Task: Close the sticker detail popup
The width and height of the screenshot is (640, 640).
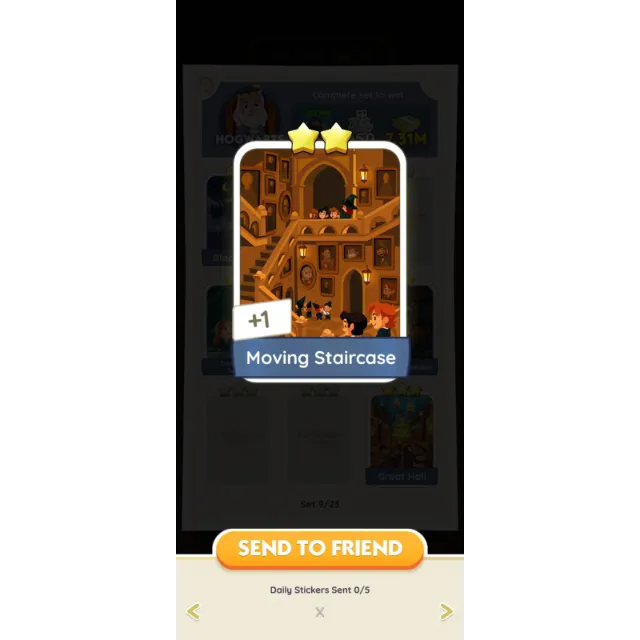Action: (320, 612)
